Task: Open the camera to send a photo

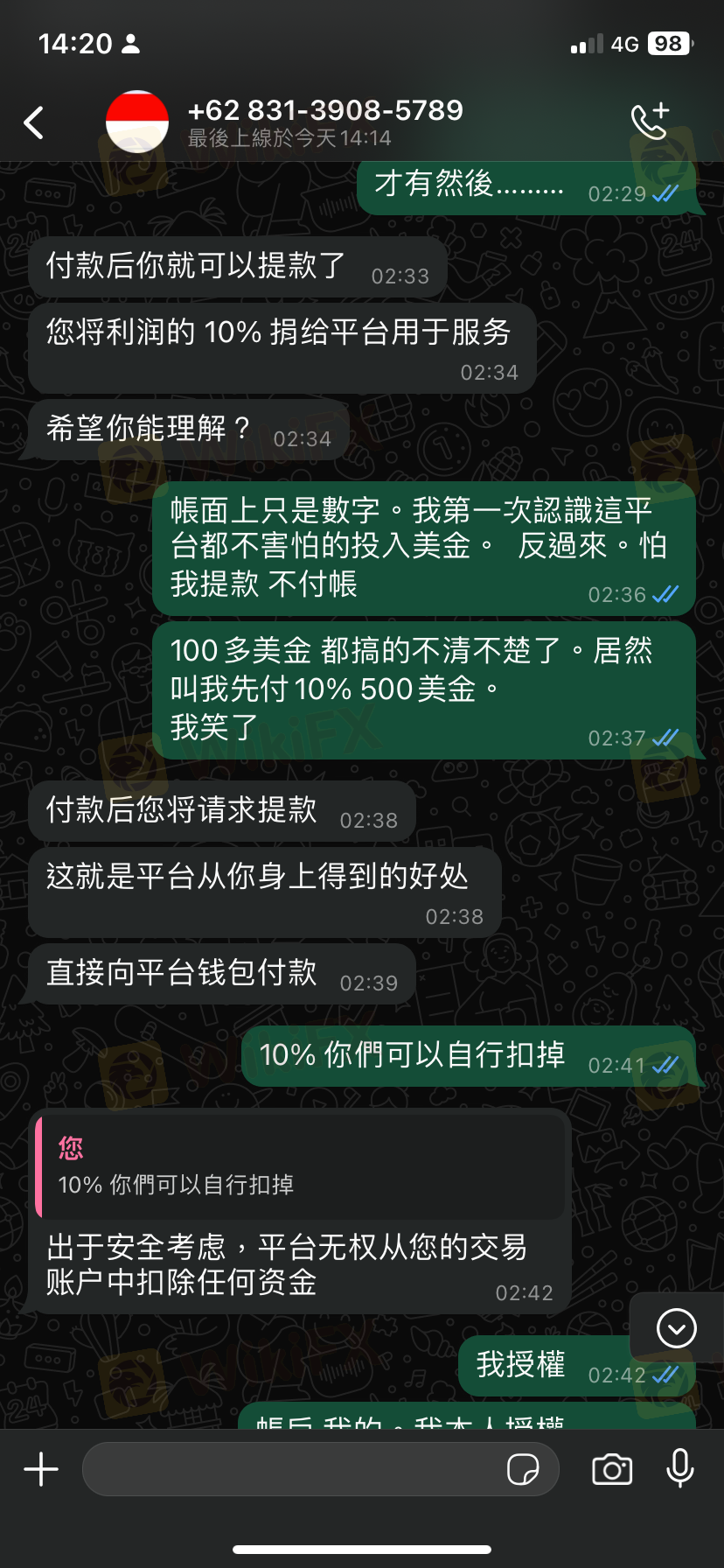Action: pos(612,1469)
